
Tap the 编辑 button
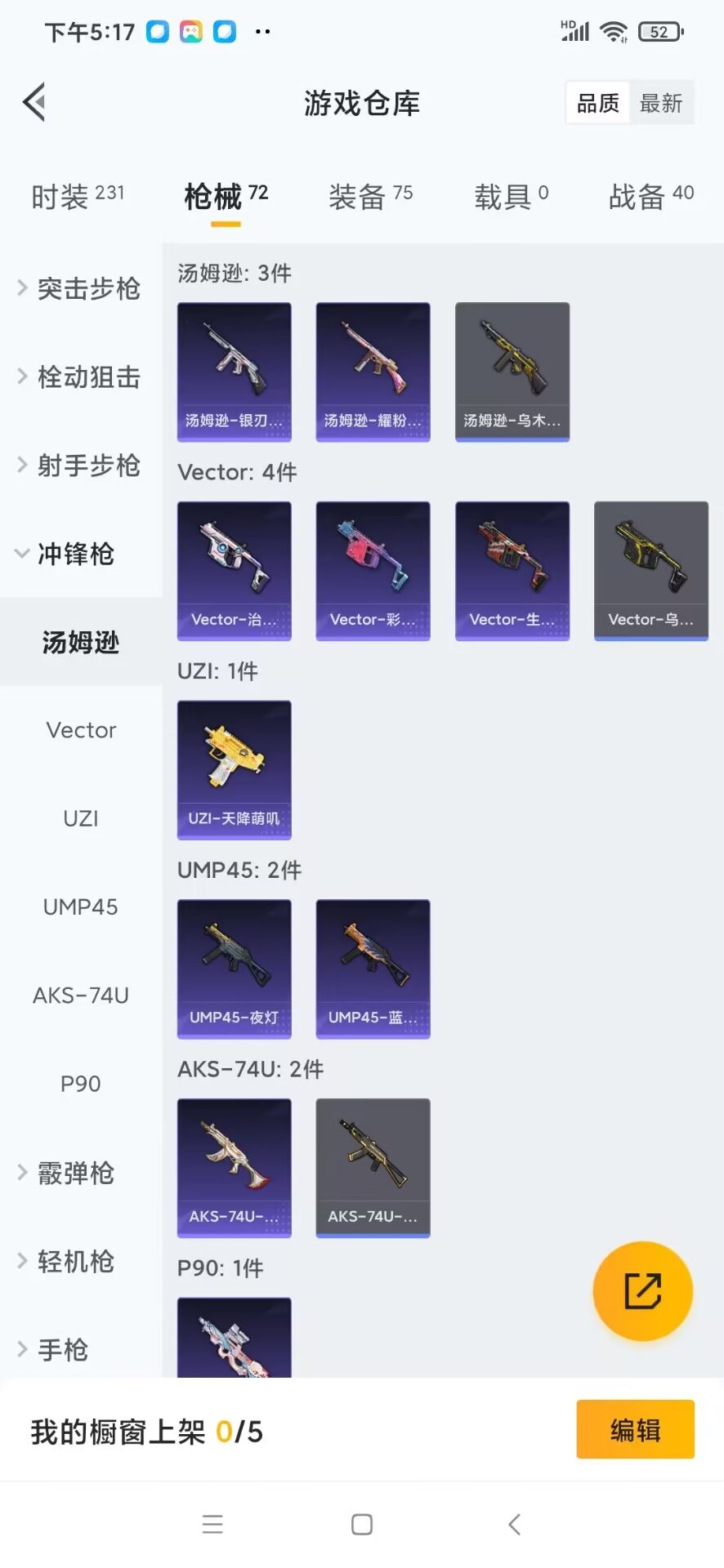pyautogui.click(x=635, y=1430)
